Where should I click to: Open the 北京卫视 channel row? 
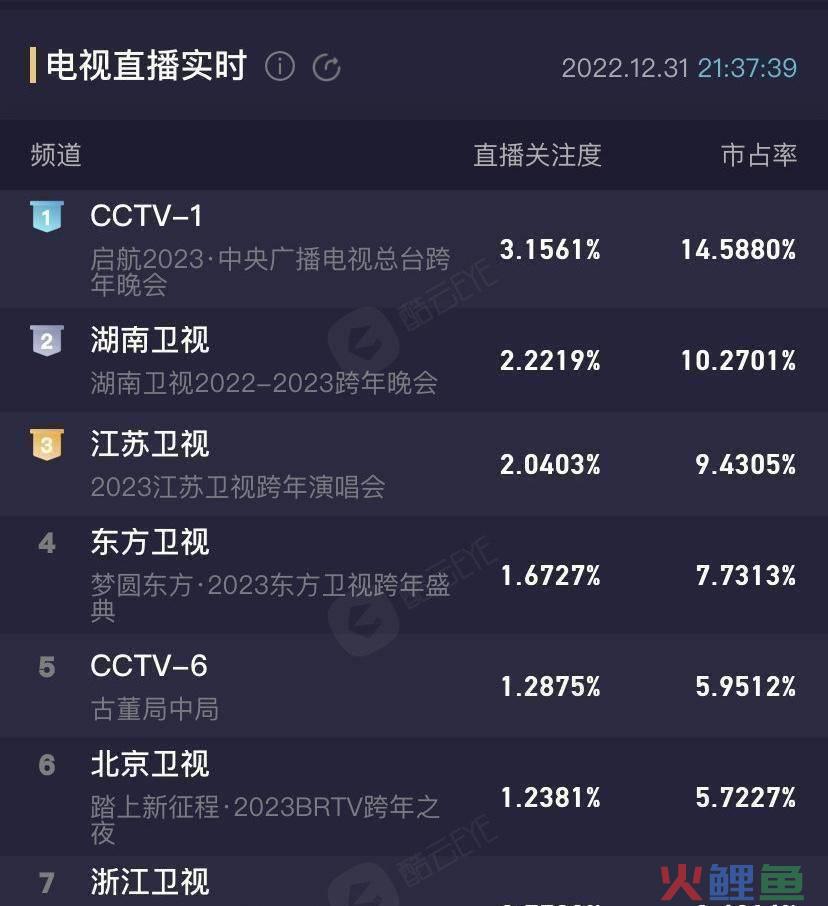pyautogui.click(x=414, y=797)
